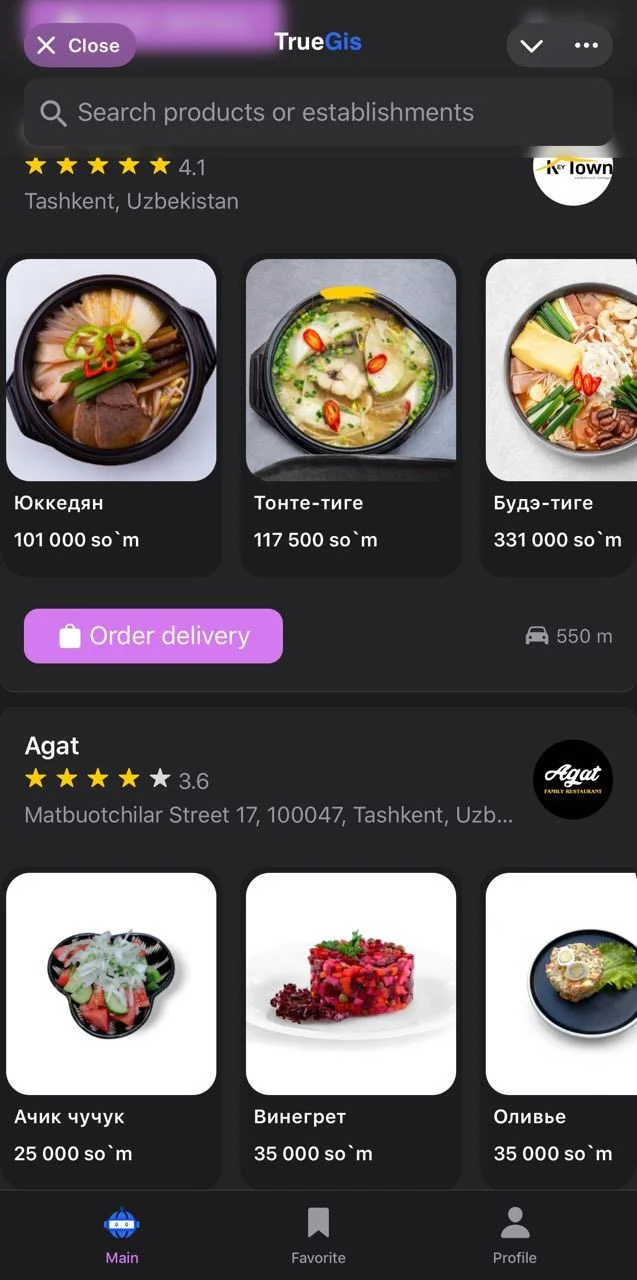Order delivery from this restaurant

click(x=153, y=636)
